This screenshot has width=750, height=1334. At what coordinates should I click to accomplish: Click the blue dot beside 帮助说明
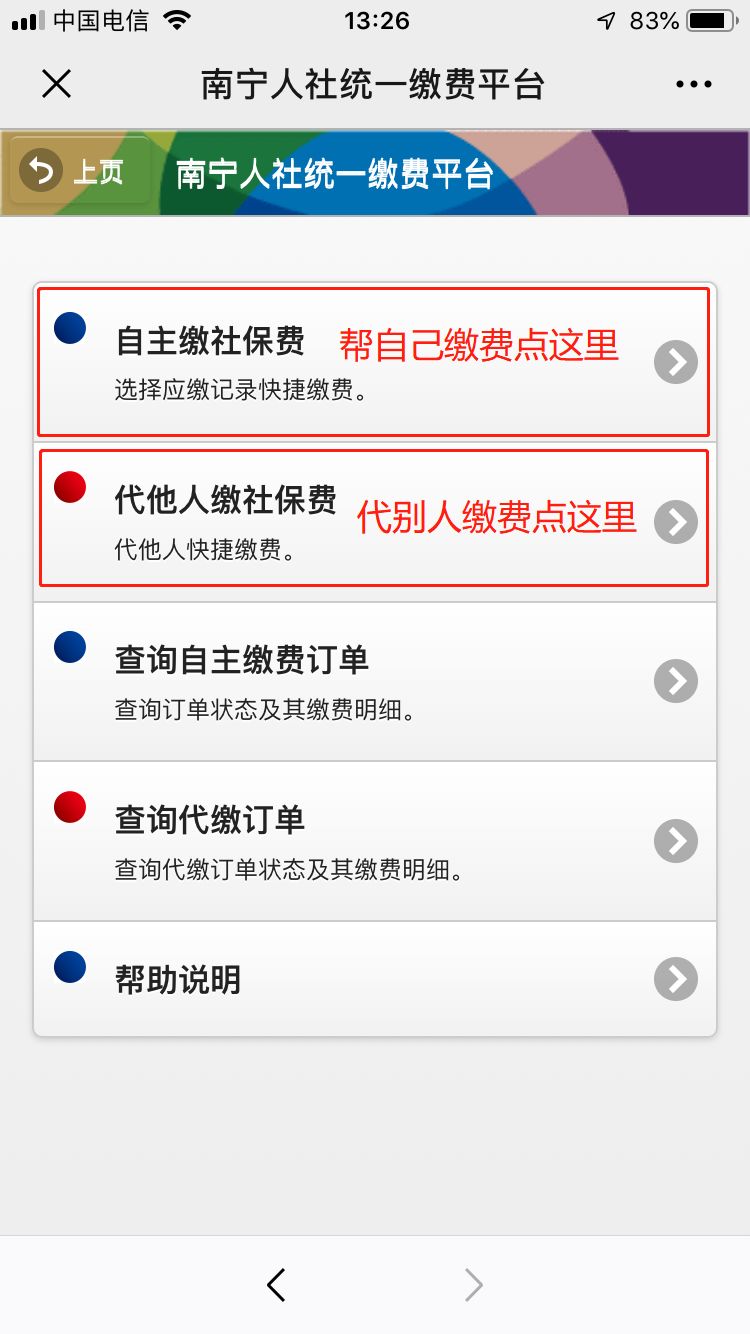[69, 969]
